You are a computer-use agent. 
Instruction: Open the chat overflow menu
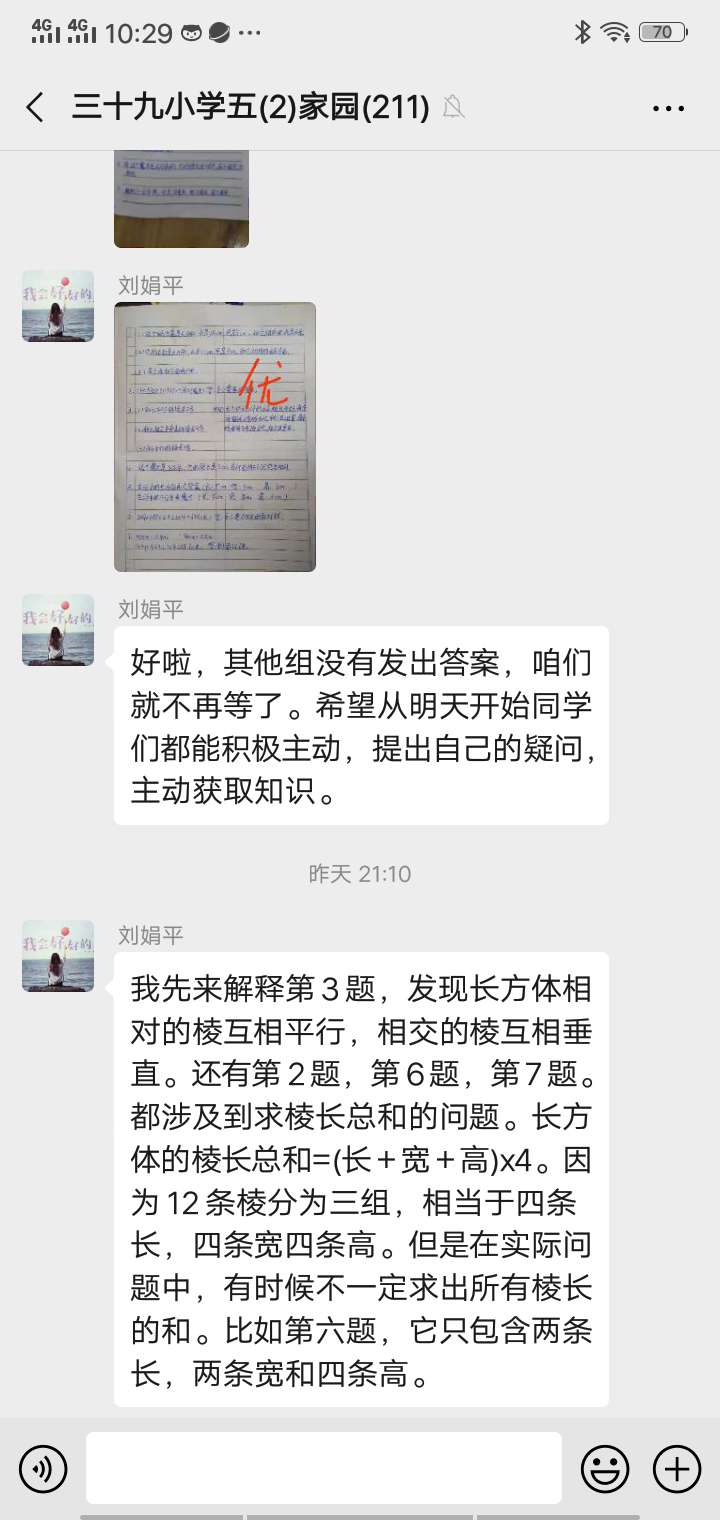(668, 108)
